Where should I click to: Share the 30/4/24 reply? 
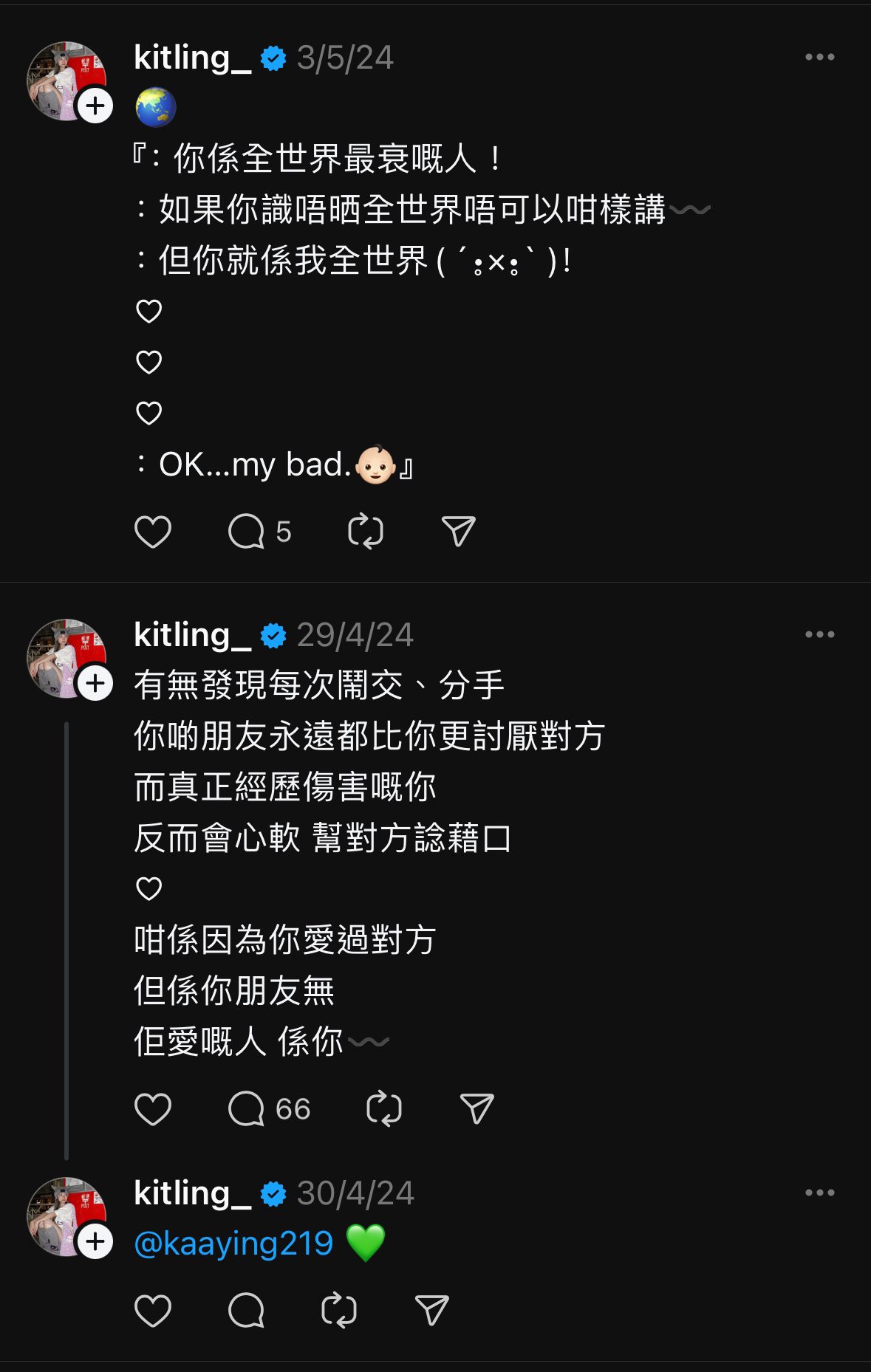click(x=432, y=1311)
